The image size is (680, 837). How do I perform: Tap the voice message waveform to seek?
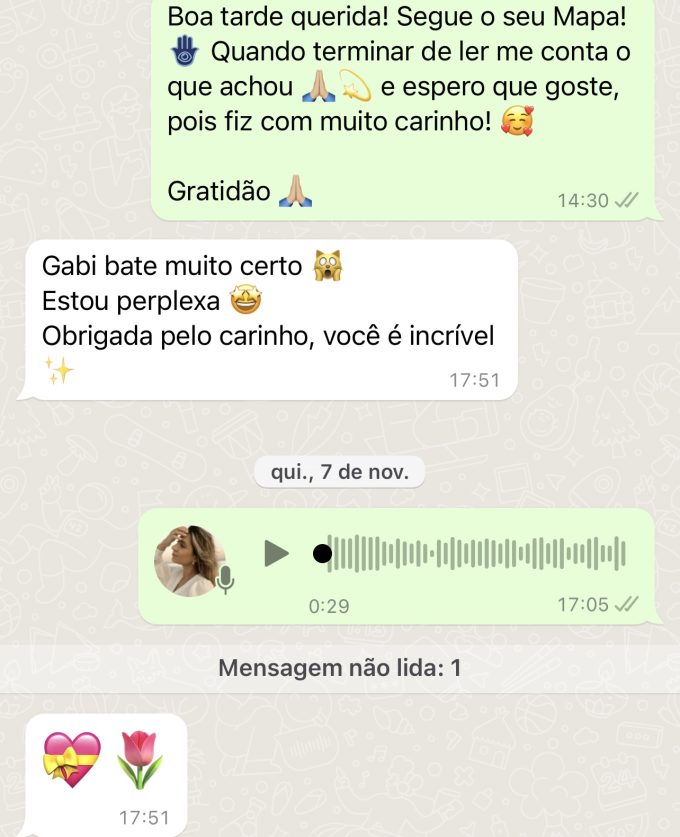476,553
